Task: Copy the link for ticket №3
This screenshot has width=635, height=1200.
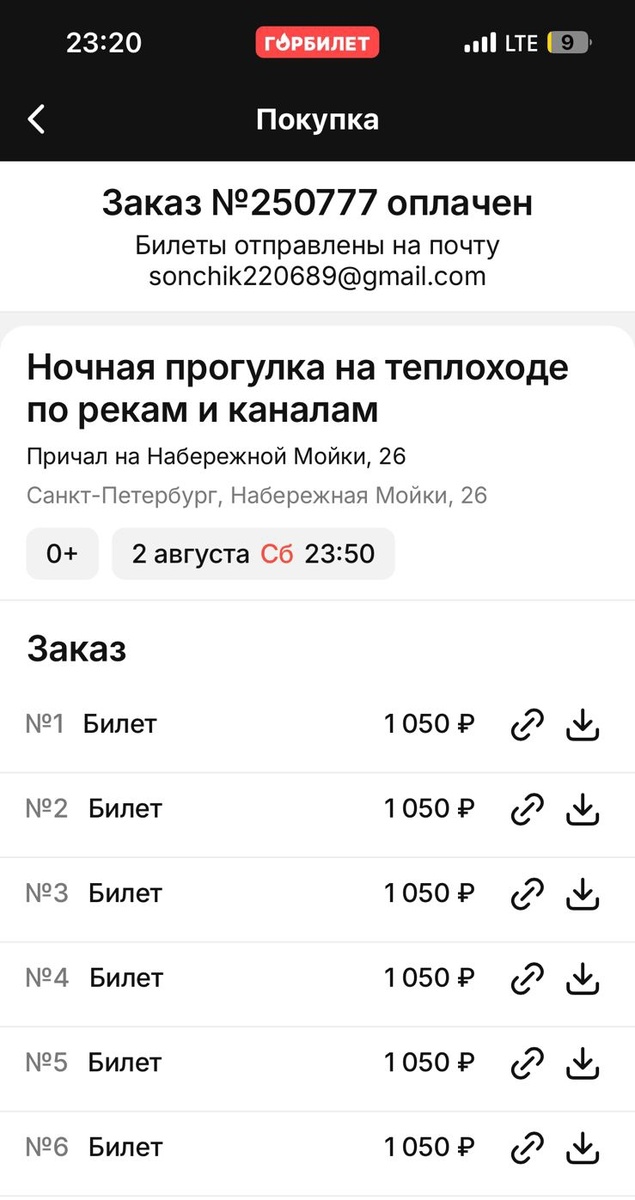Action: pyautogui.click(x=527, y=894)
